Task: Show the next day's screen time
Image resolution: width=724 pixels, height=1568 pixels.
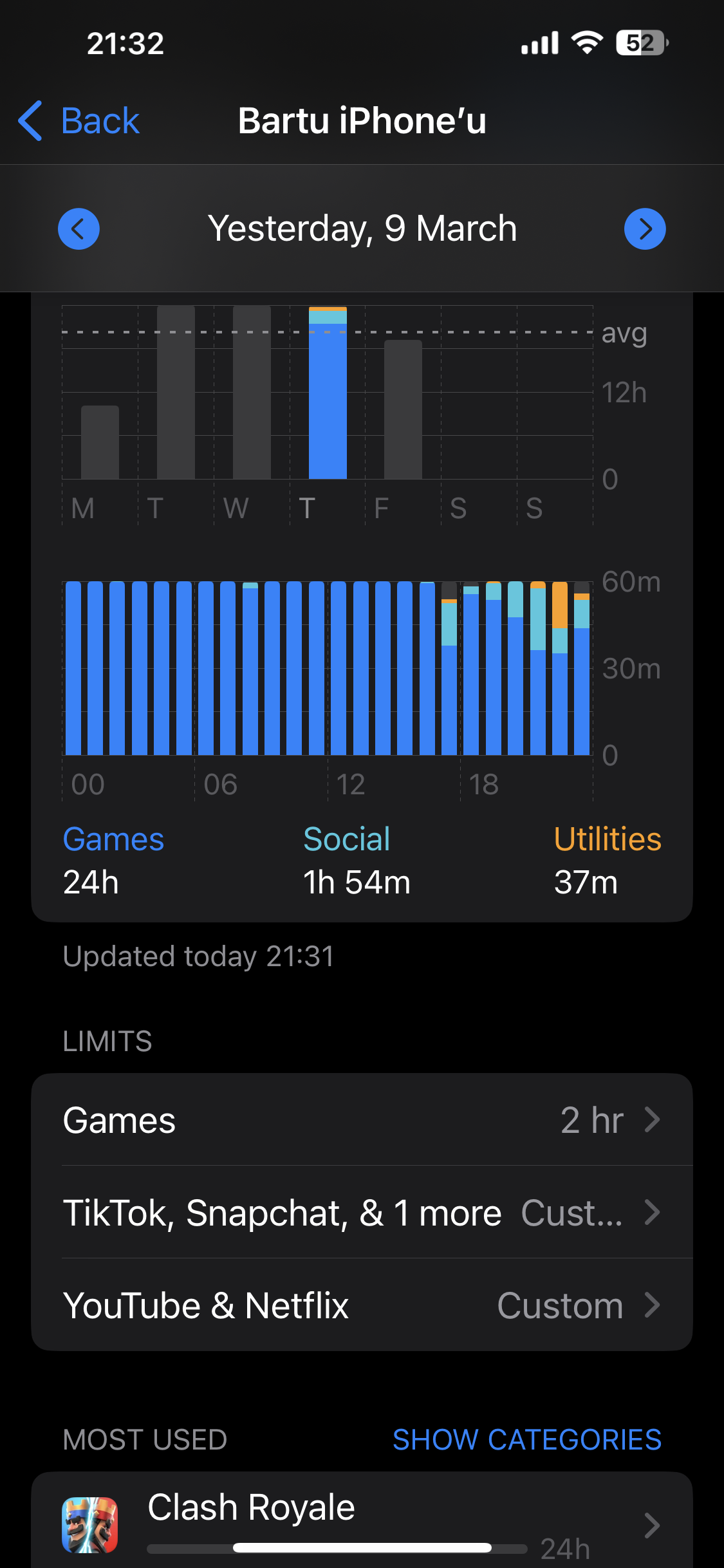Action: point(644,229)
